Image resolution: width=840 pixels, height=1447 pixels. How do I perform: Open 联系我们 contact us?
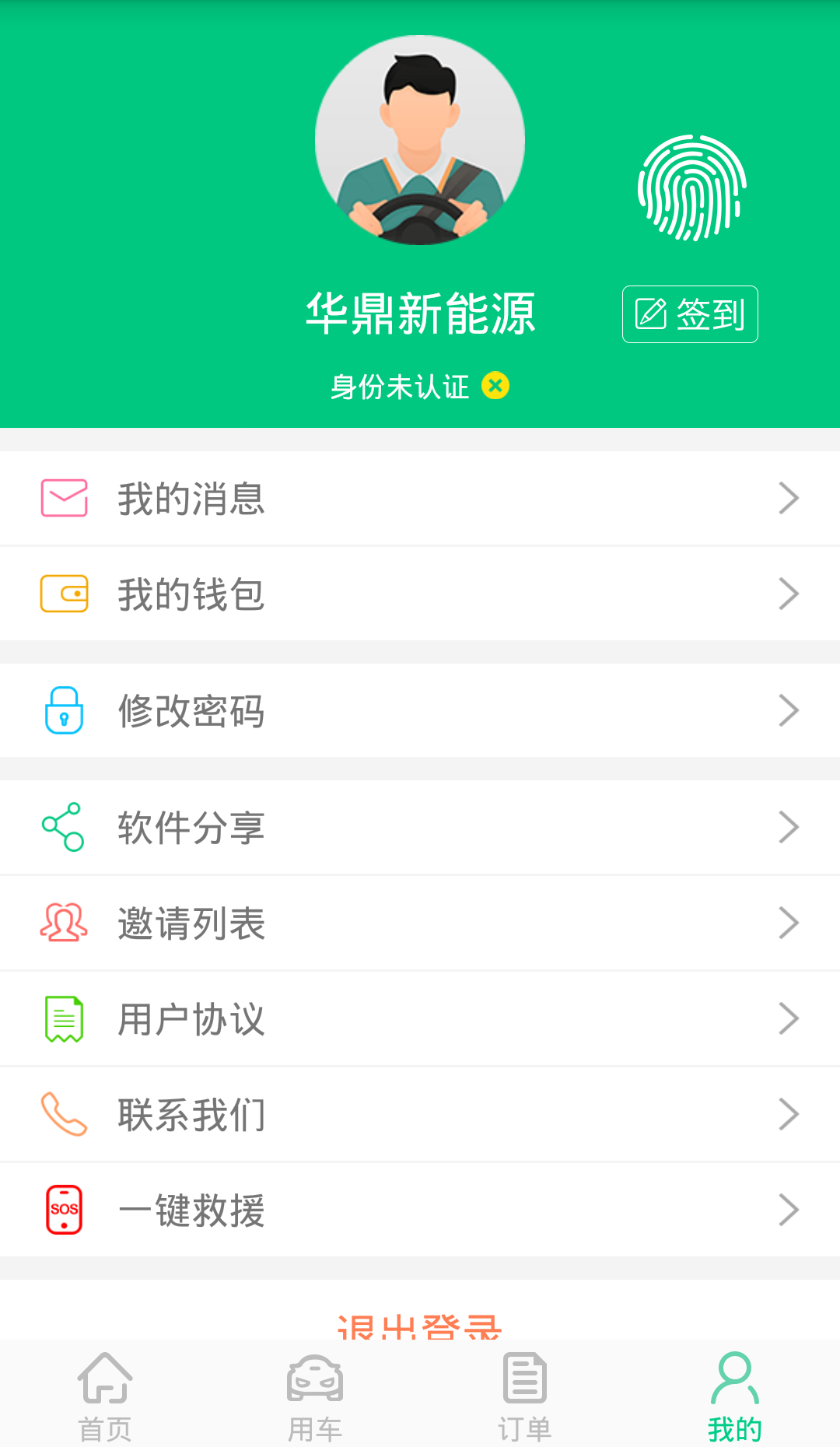(420, 1115)
